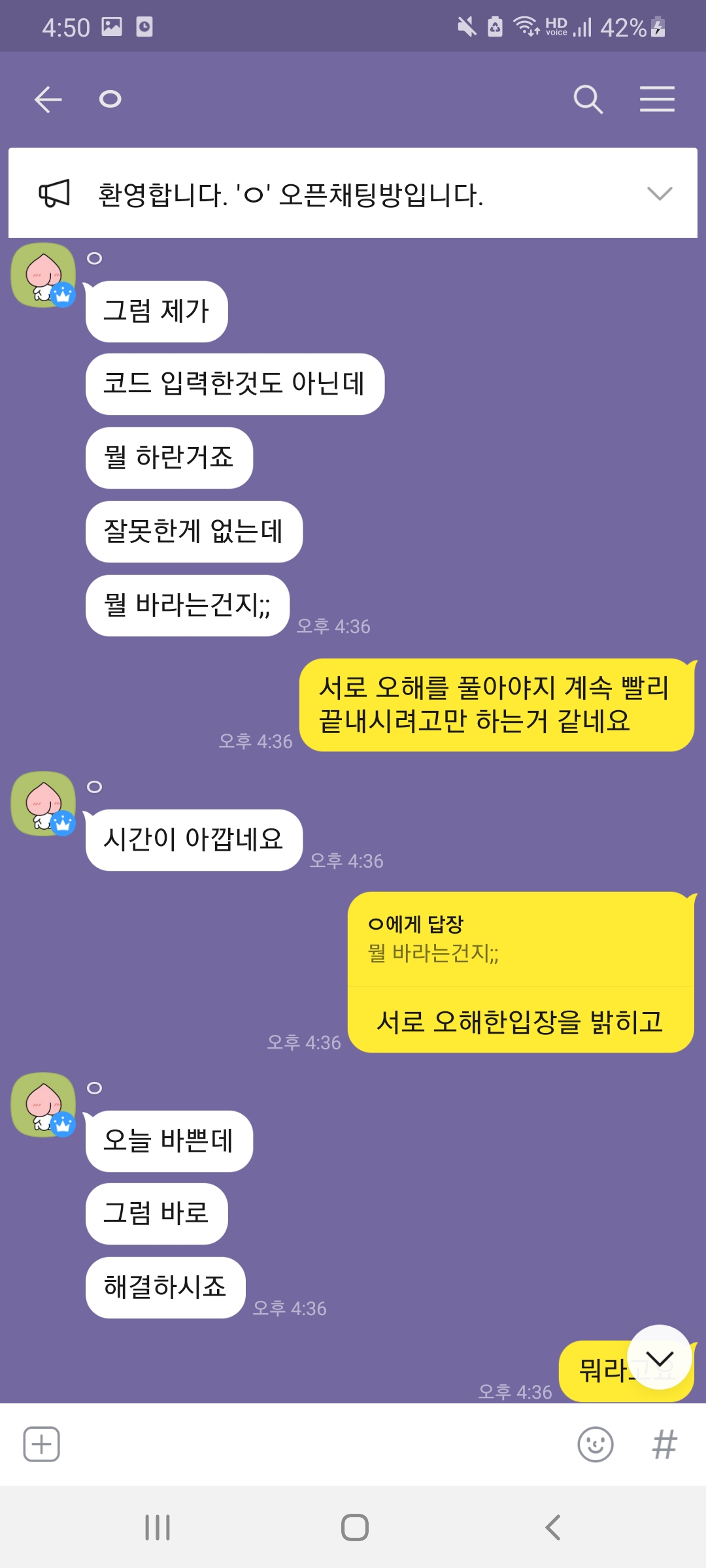View sender profile picture beside '그럼 제가'
The width and height of the screenshot is (706, 1568).
[x=43, y=275]
